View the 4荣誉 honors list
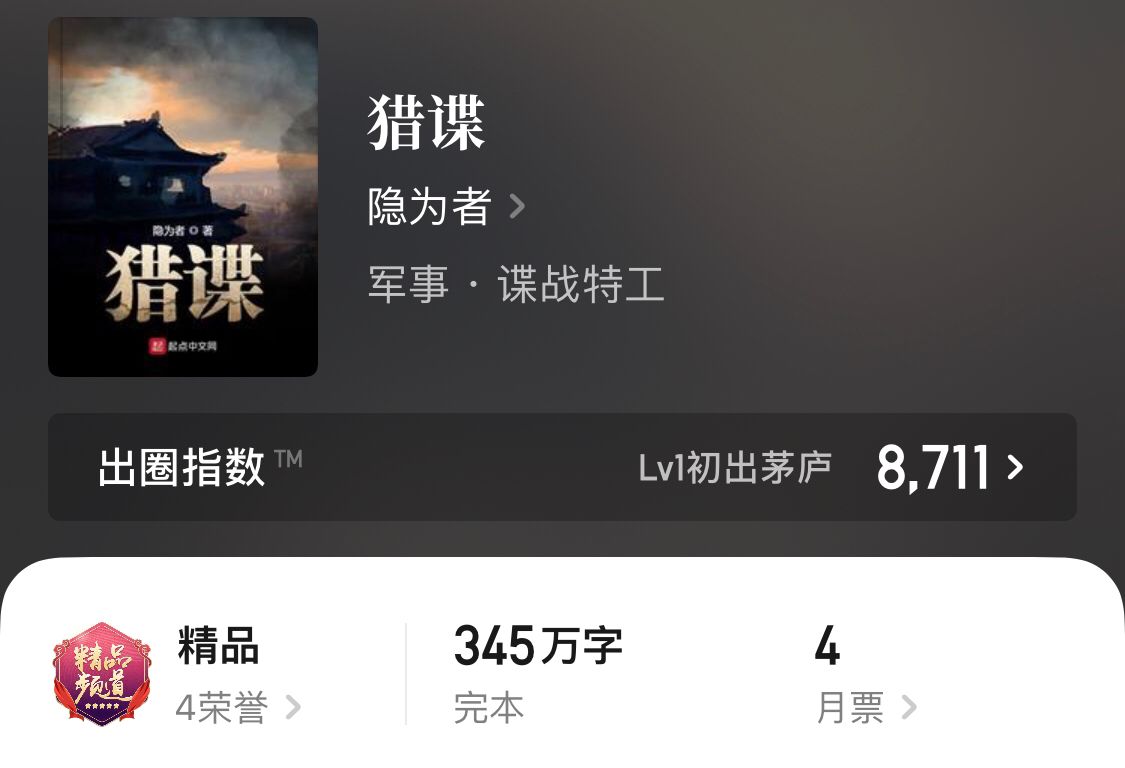Screen dimensions: 1125x768 237,708
